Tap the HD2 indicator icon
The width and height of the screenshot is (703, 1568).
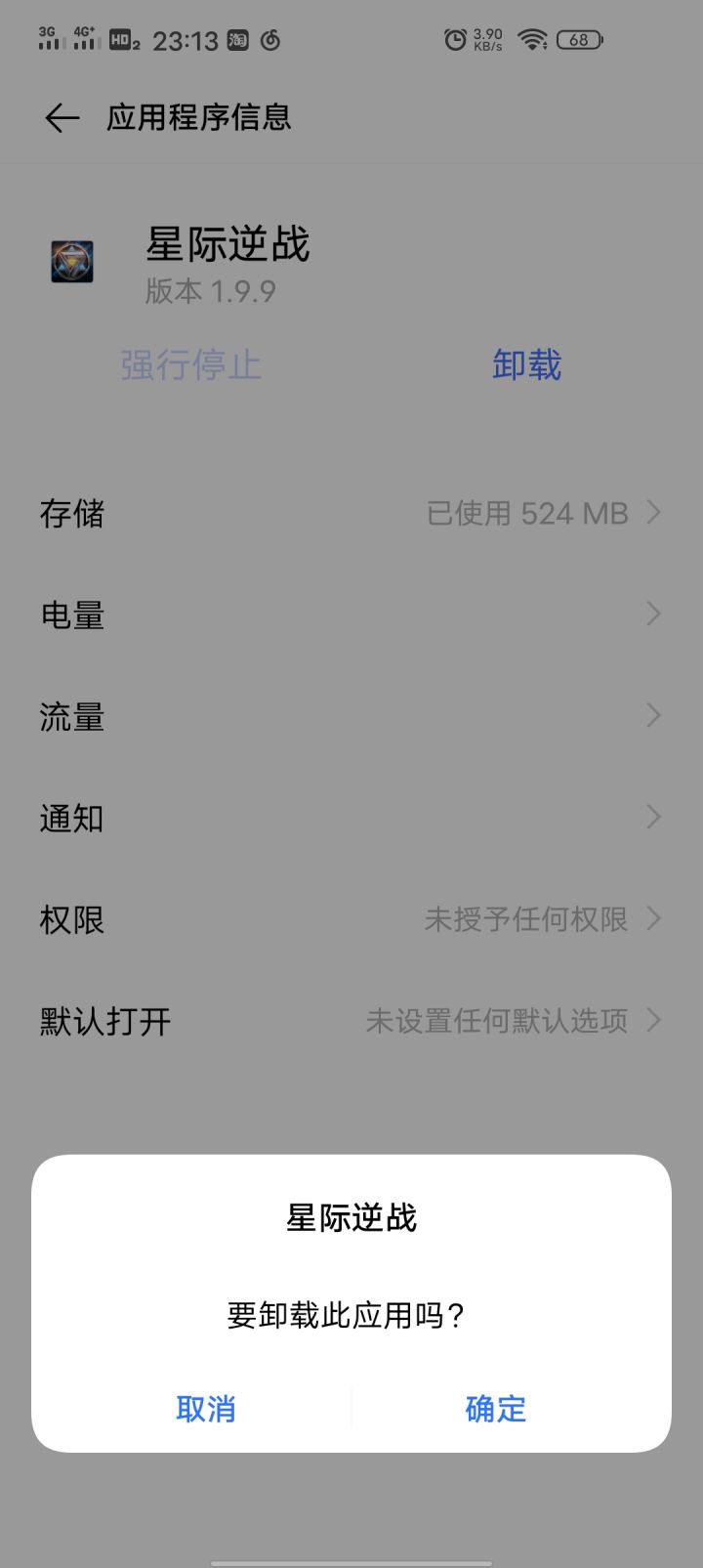[x=122, y=39]
